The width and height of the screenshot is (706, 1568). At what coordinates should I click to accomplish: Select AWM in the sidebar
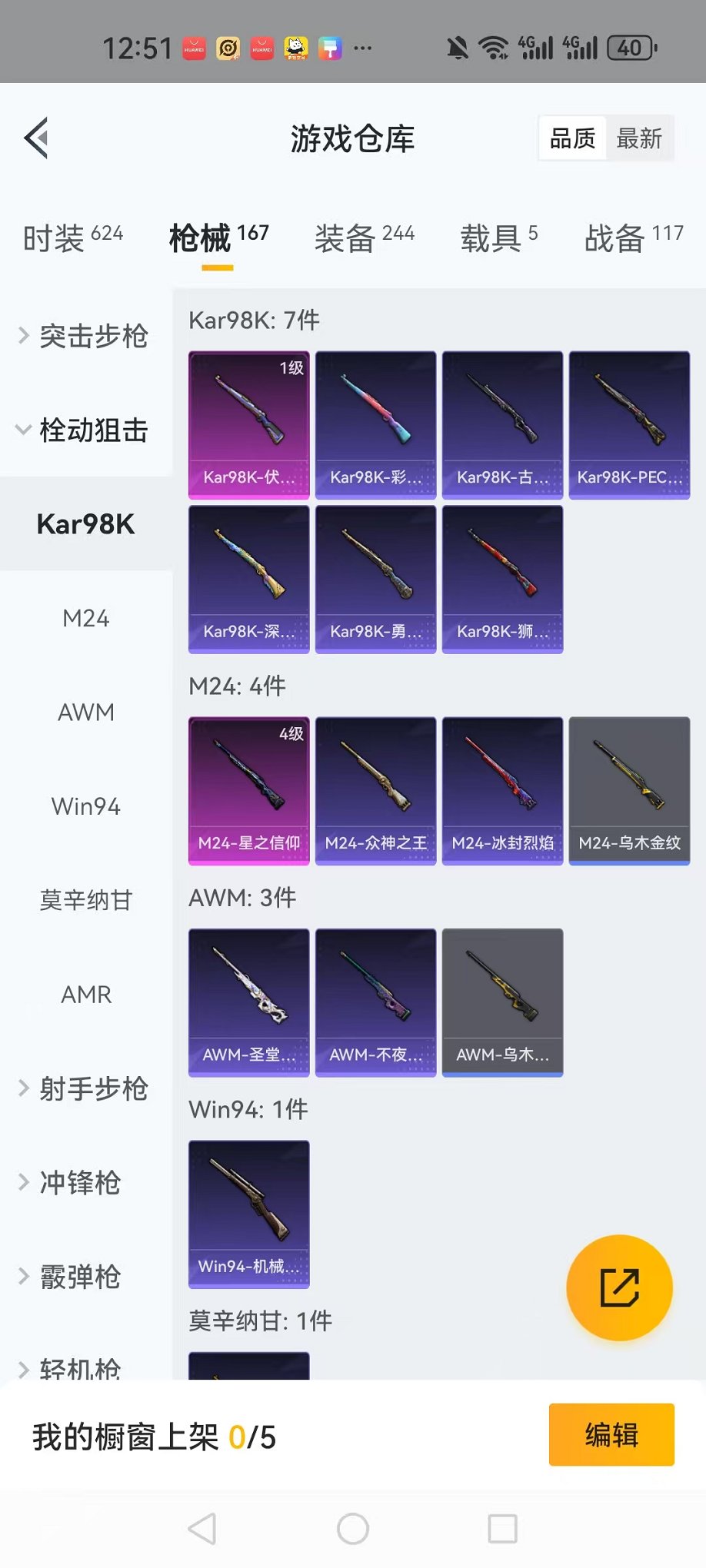click(86, 713)
